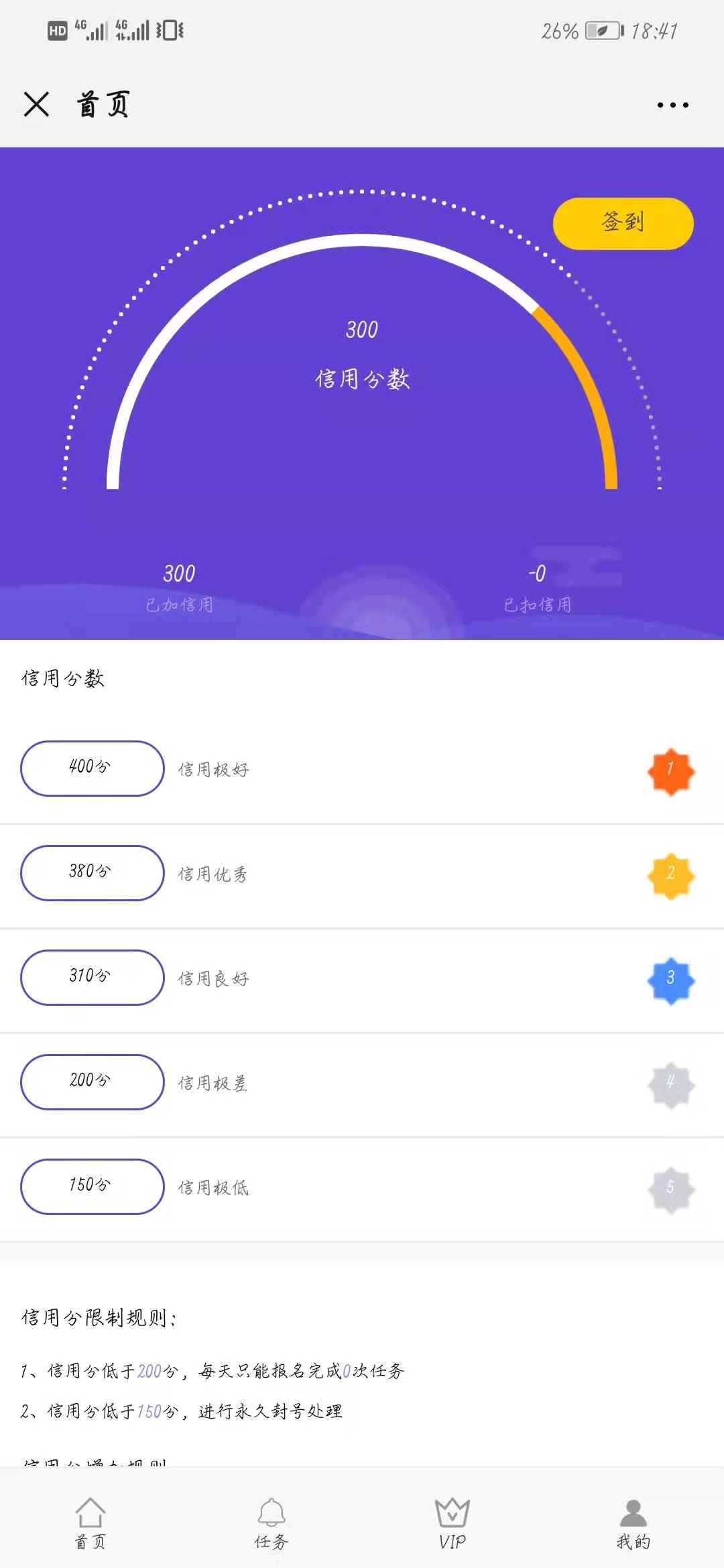Viewport: 724px width, 1568px height.
Task: Close the page with the X icon
Action: point(36,105)
